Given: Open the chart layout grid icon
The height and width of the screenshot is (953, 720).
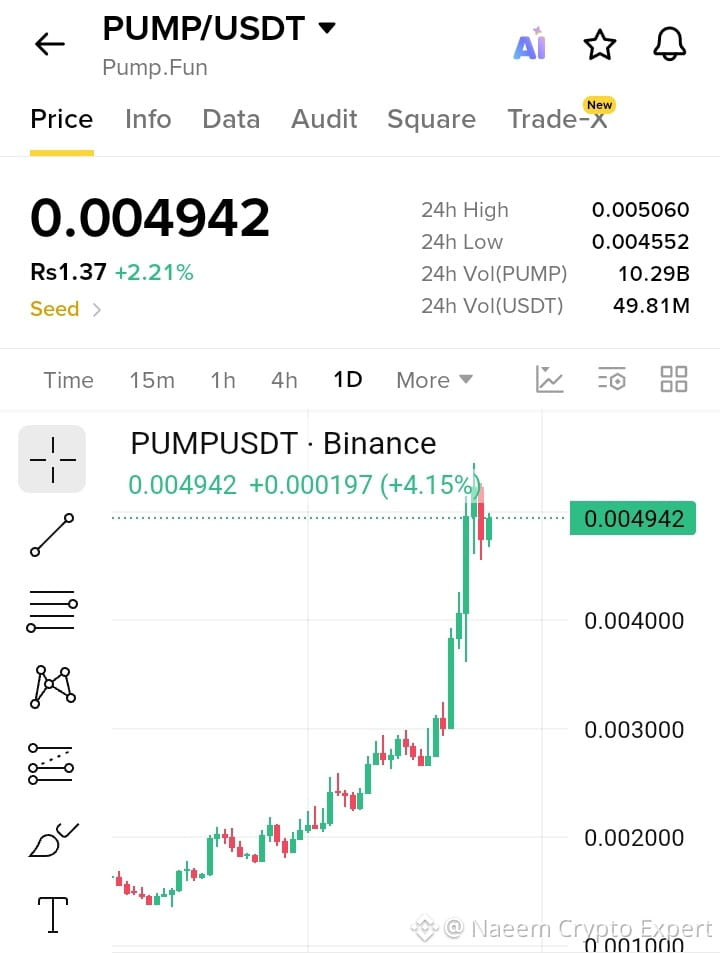Looking at the screenshot, I should pyautogui.click(x=674, y=379).
